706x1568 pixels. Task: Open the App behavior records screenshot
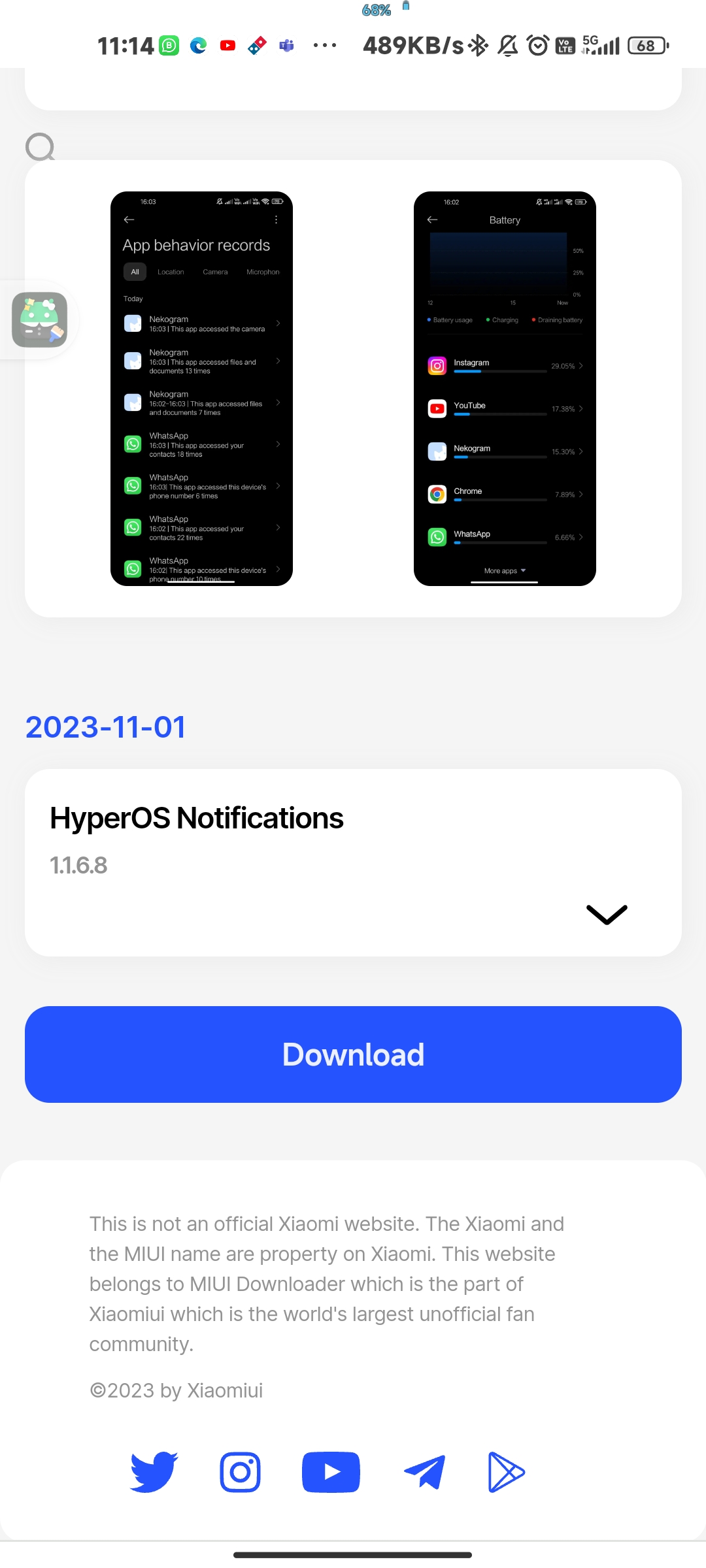click(x=201, y=389)
